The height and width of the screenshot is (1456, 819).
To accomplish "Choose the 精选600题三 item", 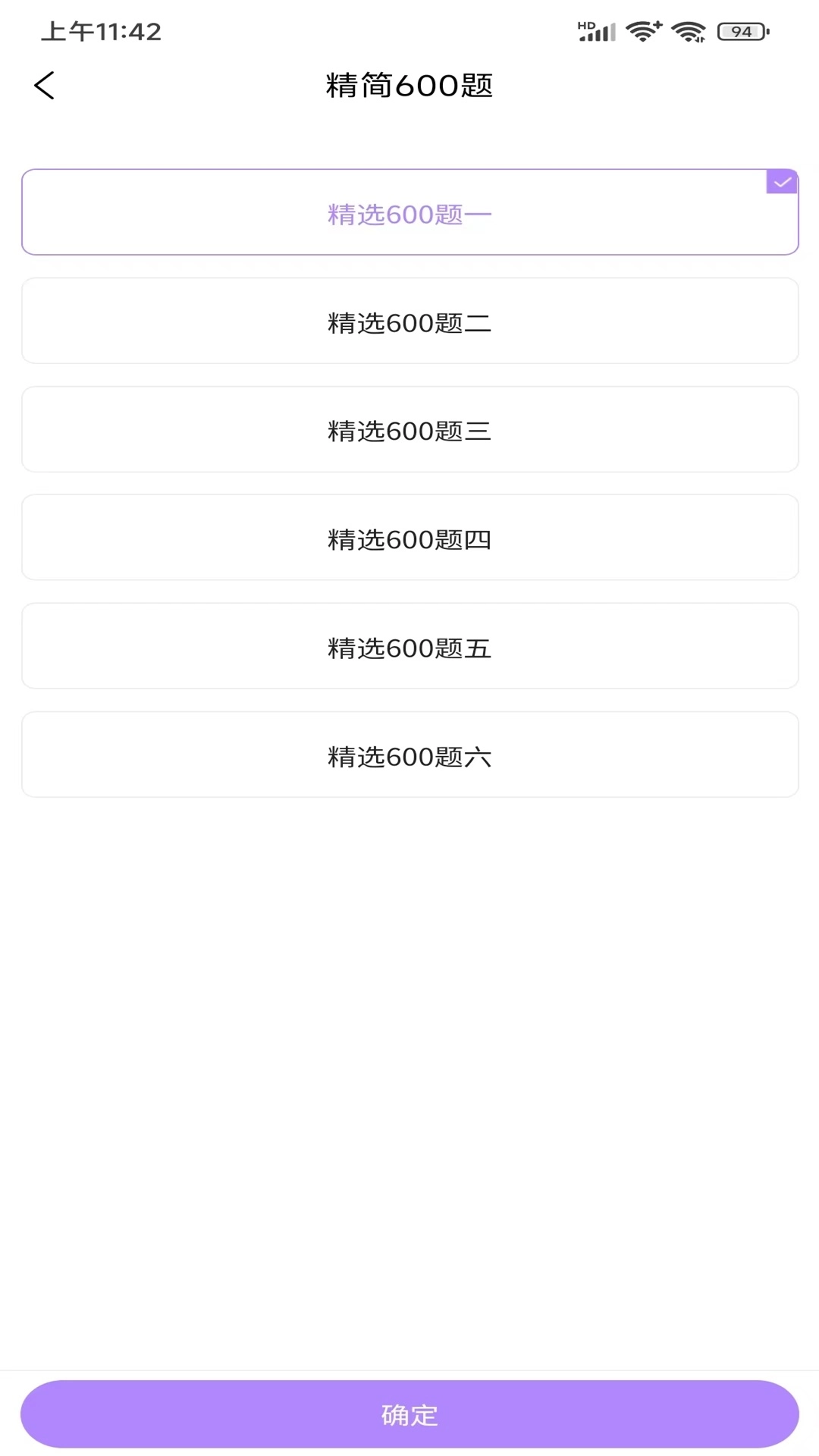I will (409, 429).
